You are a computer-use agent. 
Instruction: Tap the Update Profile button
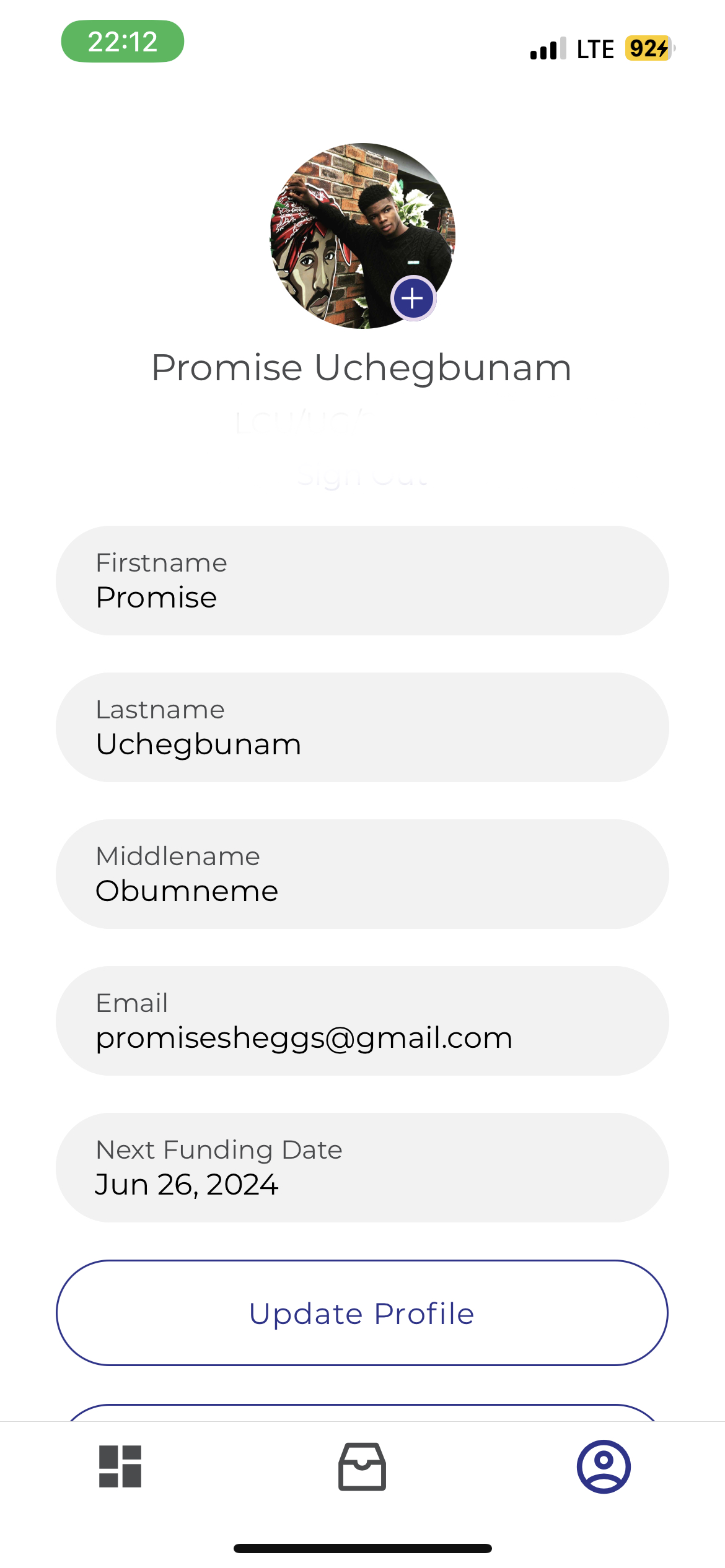click(362, 1313)
